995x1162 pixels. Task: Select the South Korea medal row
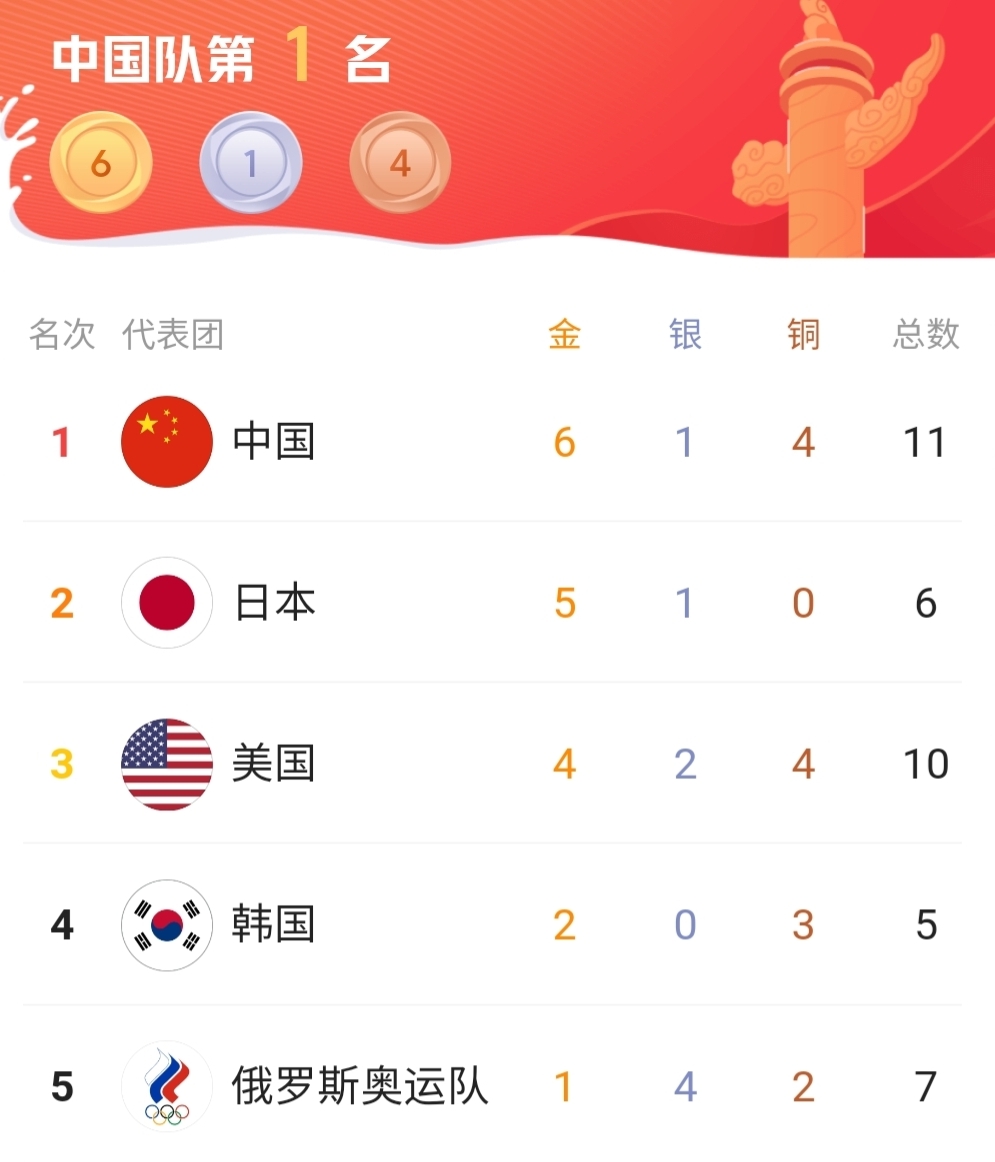tap(273, 925)
